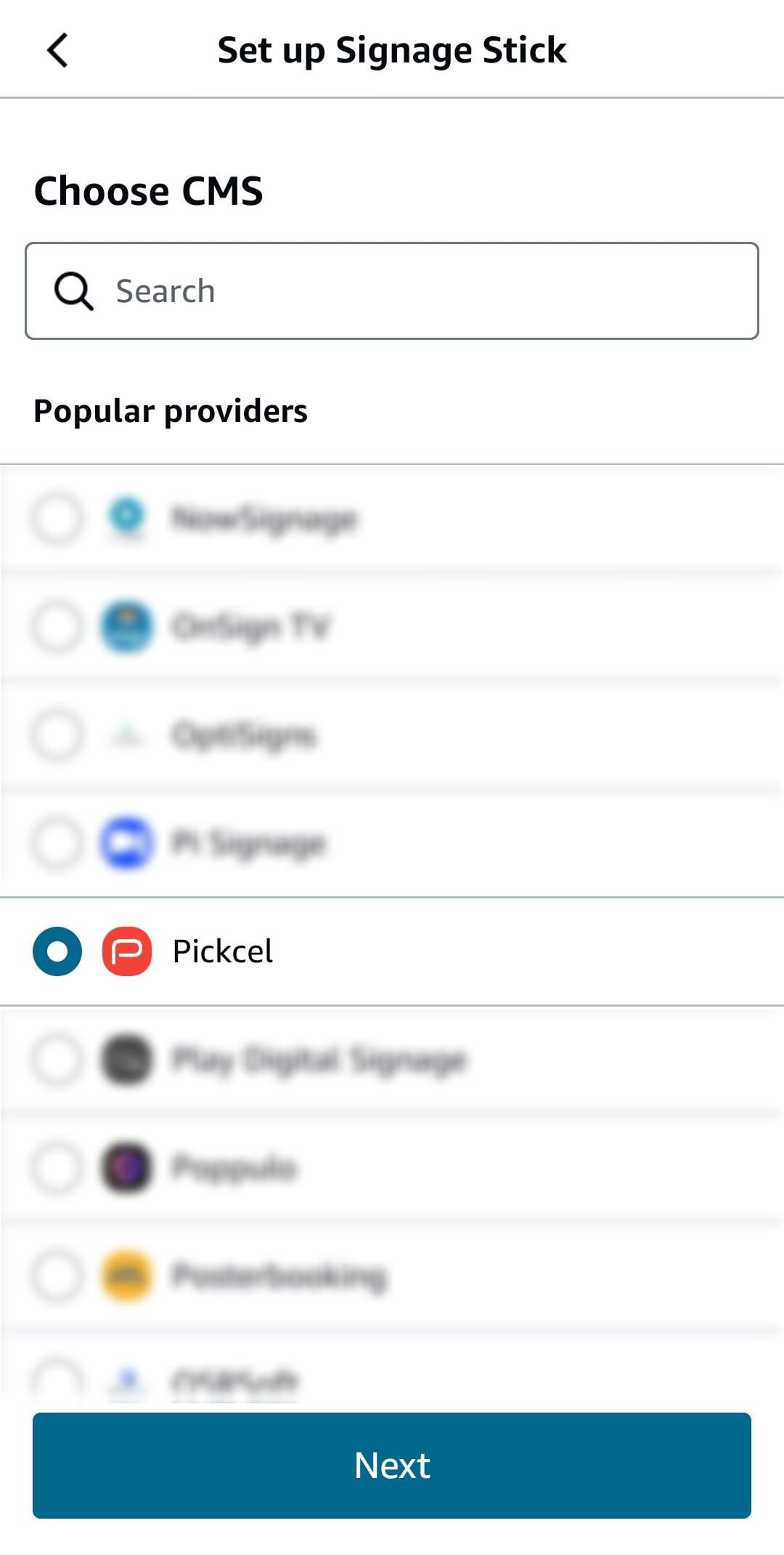Select the Posterbooking radio button
The width and height of the screenshot is (784, 1555).
(x=57, y=1275)
